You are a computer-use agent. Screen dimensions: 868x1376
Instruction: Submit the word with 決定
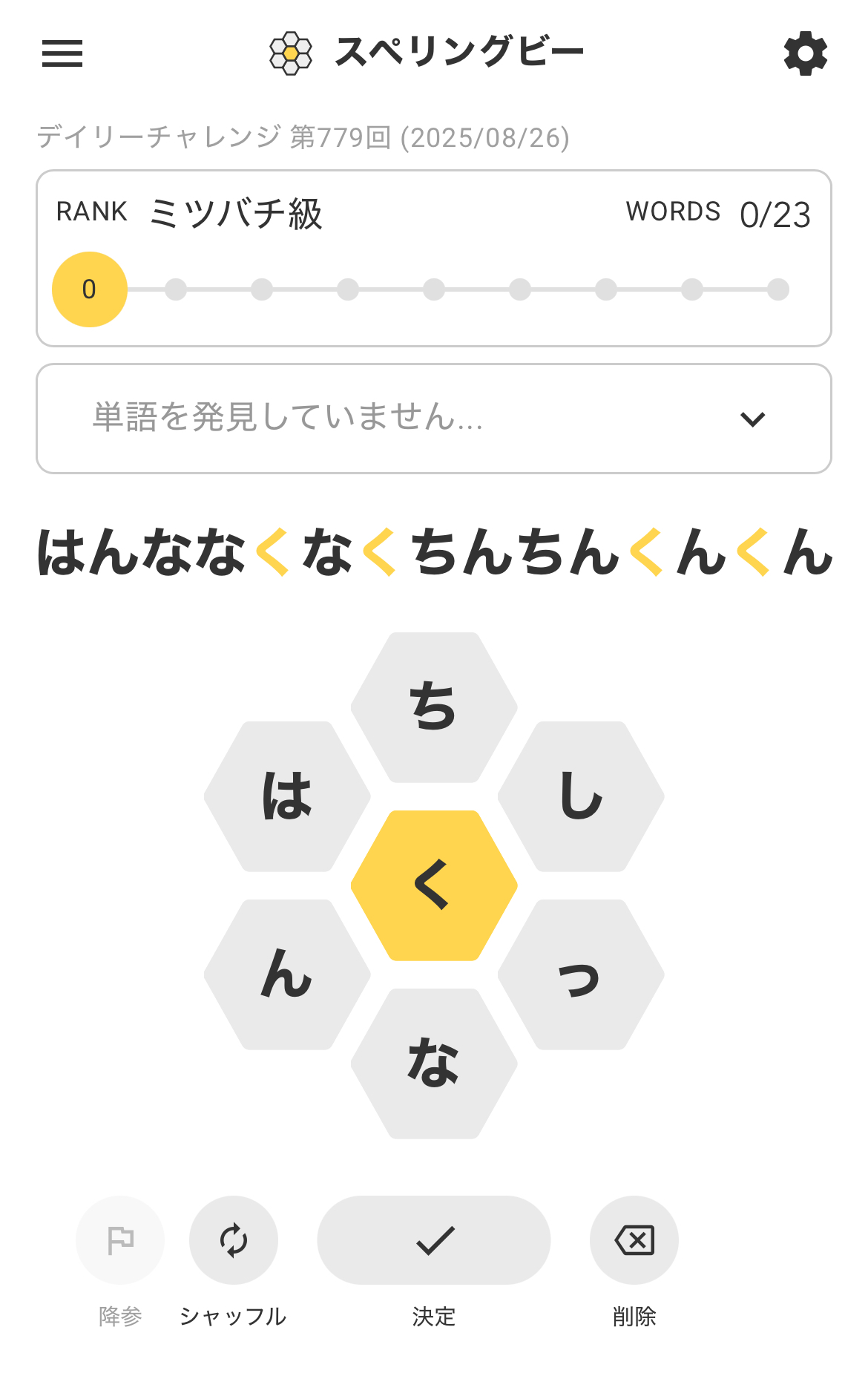click(434, 1240)
